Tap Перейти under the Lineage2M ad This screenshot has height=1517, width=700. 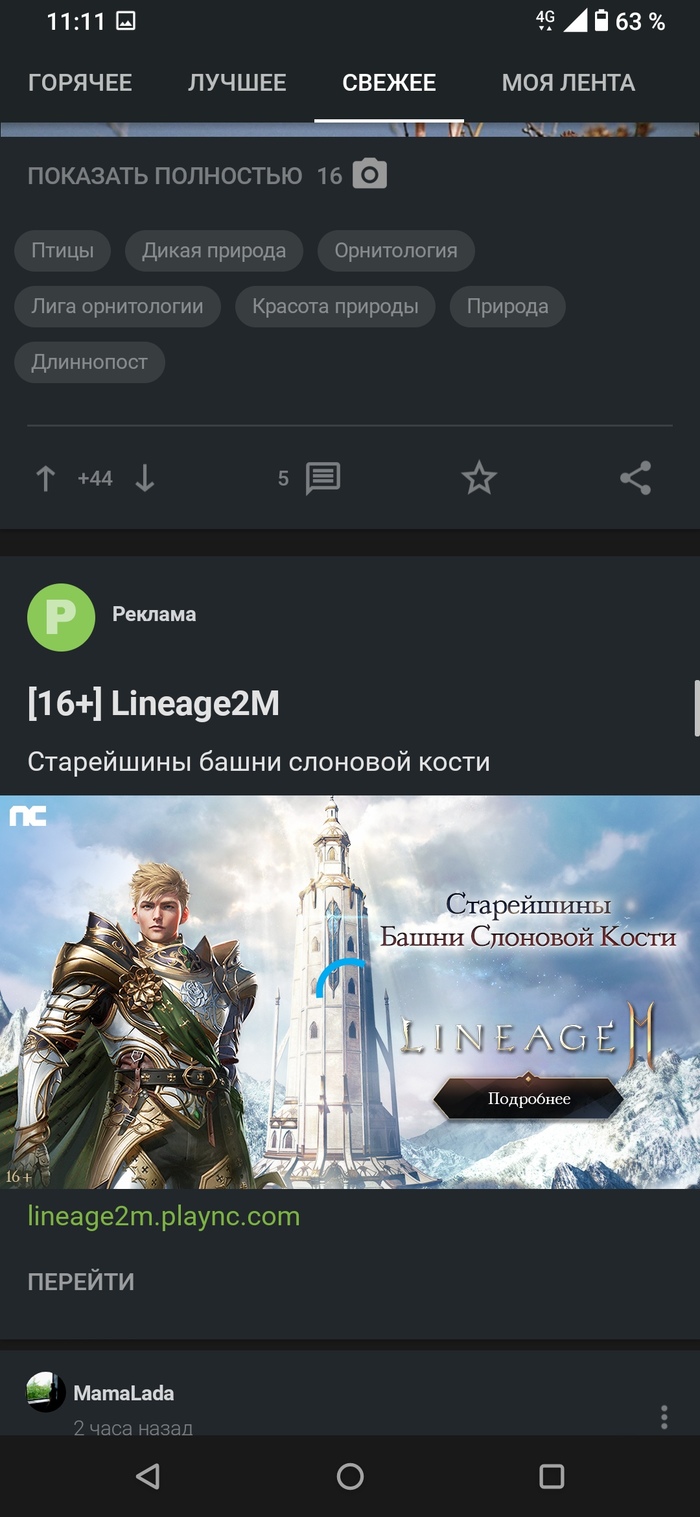click(x=81, y=1281)
